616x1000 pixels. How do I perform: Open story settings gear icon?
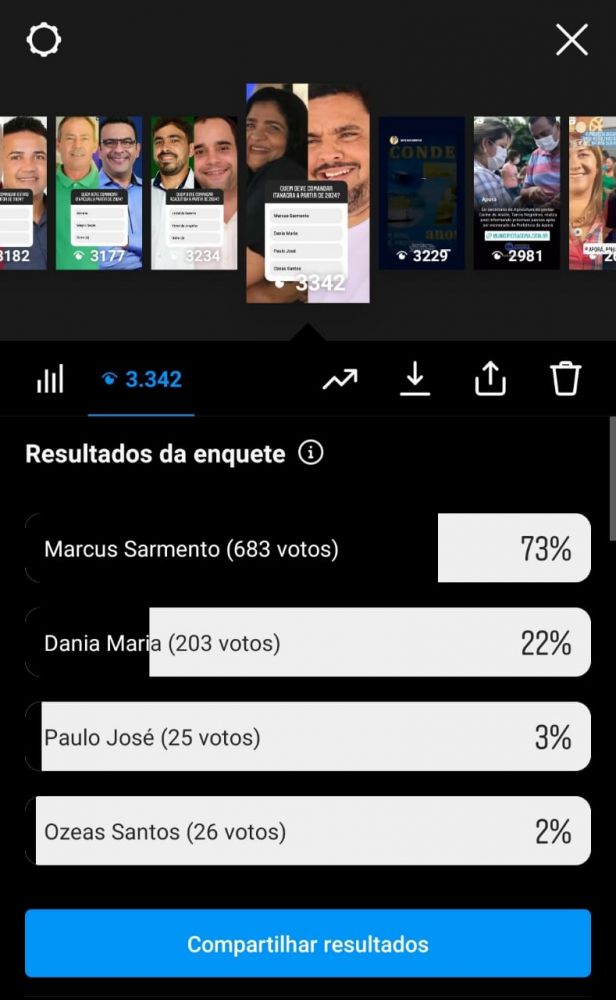[x=43, y=40]
